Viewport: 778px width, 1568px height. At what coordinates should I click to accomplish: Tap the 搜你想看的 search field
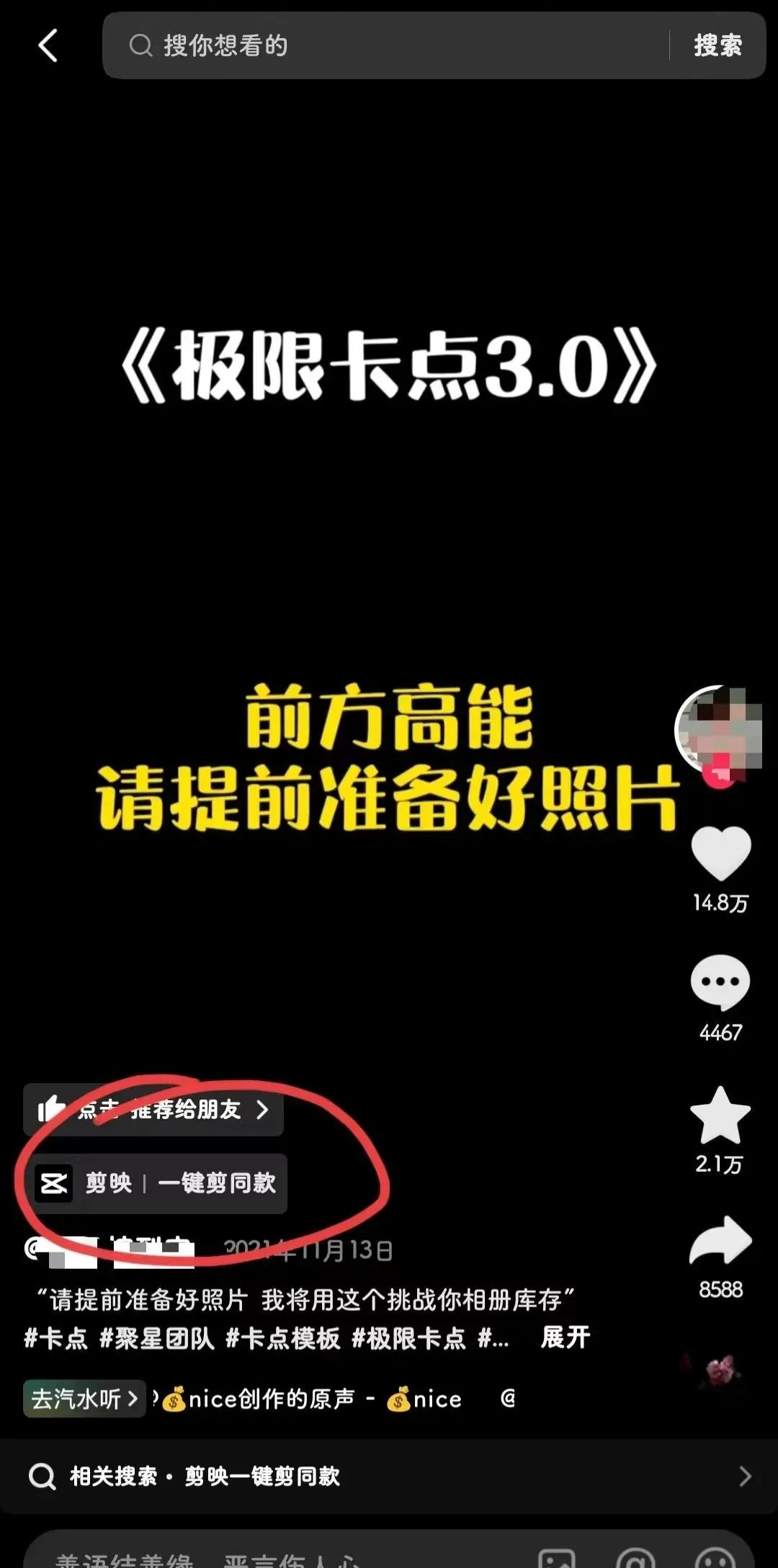pyautogui.click(x=389, y=45)
